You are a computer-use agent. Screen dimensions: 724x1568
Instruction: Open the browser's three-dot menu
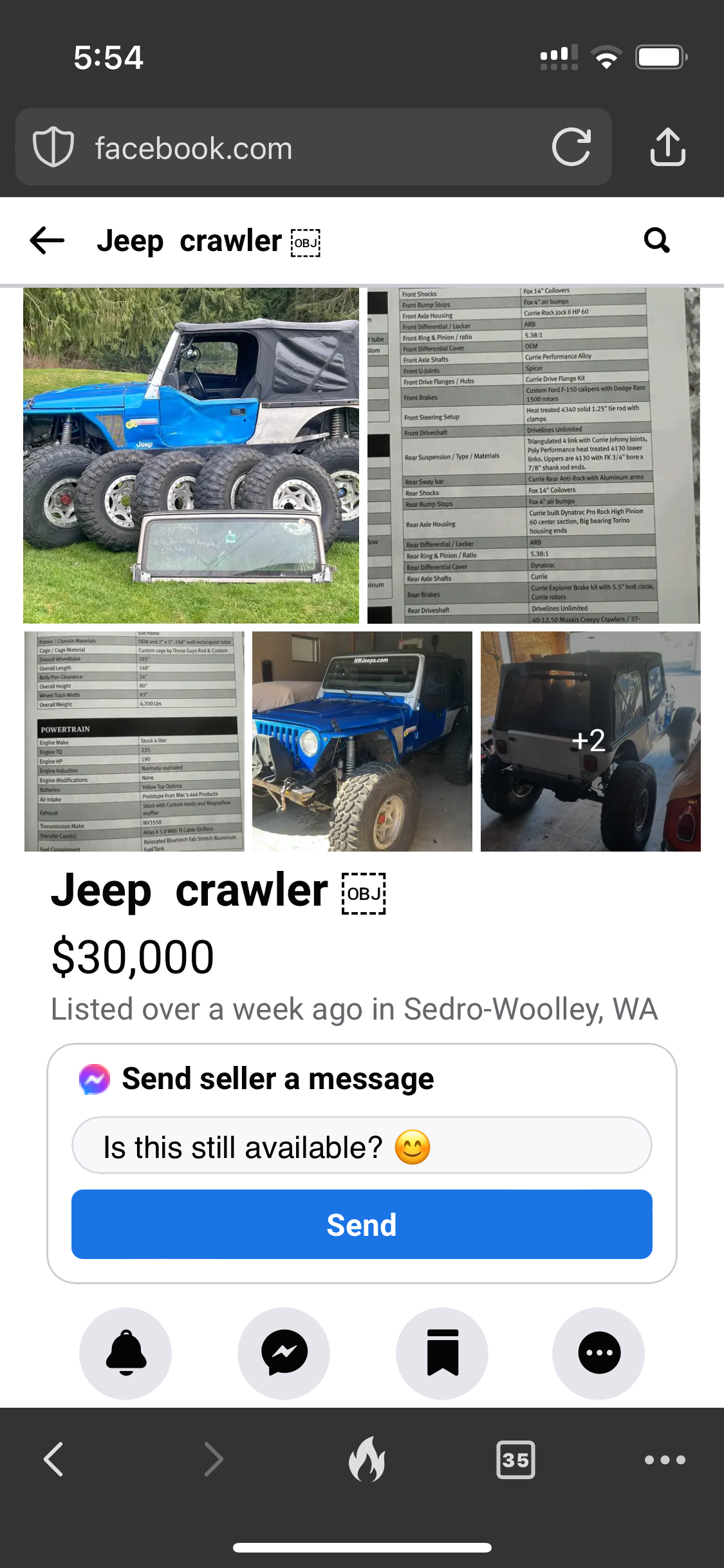(665, 1459)
